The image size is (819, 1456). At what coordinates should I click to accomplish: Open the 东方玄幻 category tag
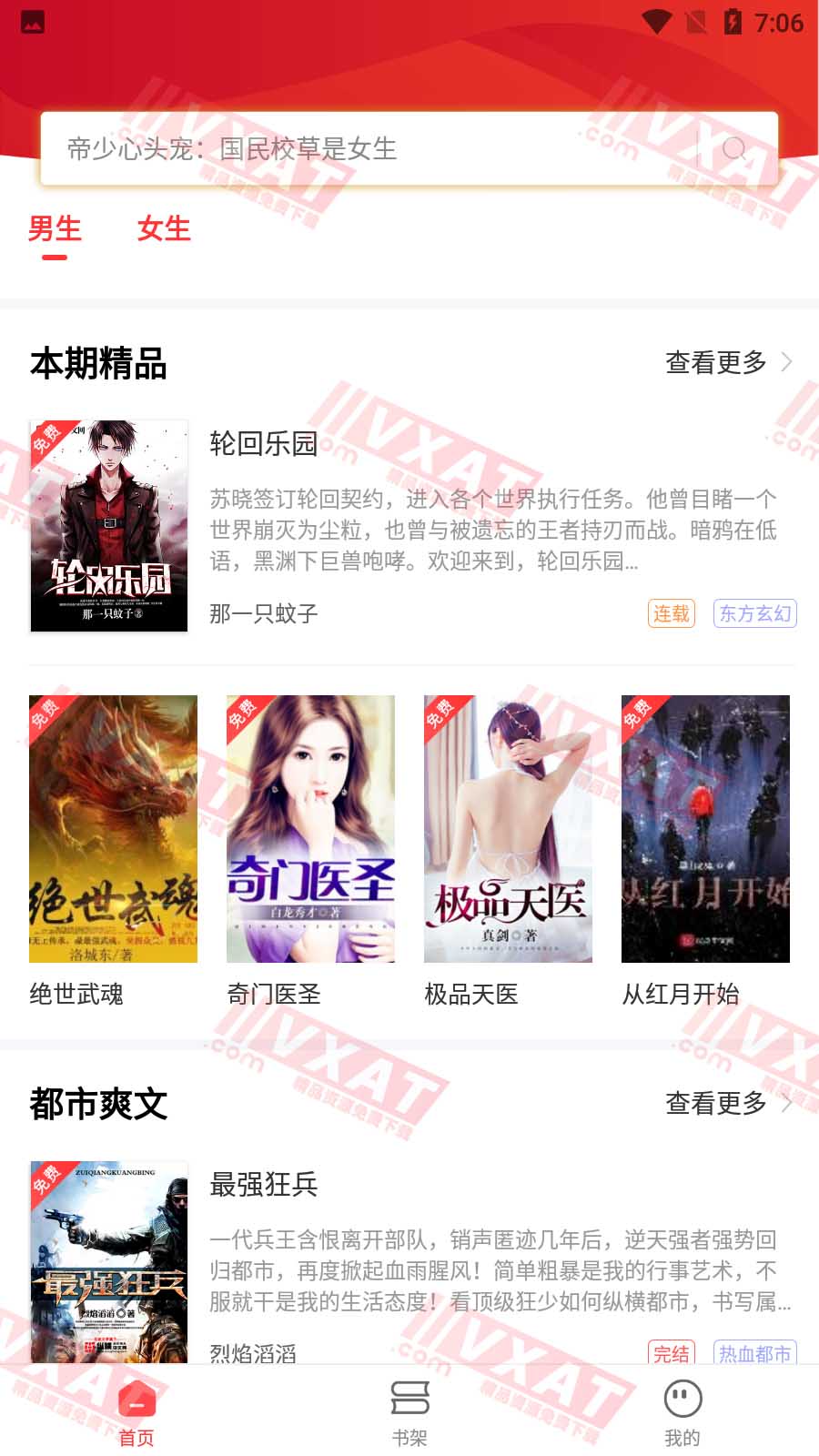[754, 614]
